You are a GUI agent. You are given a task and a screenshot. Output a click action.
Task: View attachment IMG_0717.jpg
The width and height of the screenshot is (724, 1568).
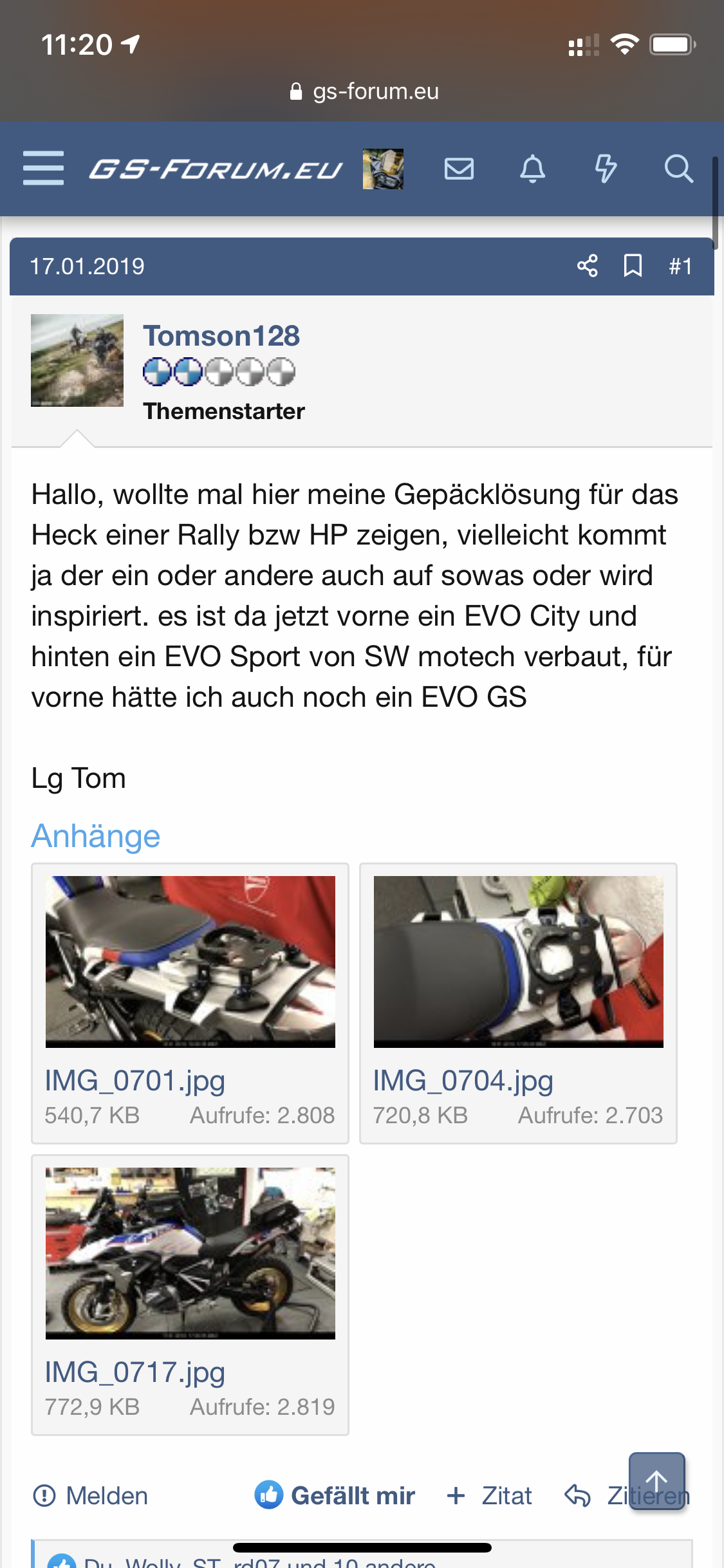coord(190,1253)
